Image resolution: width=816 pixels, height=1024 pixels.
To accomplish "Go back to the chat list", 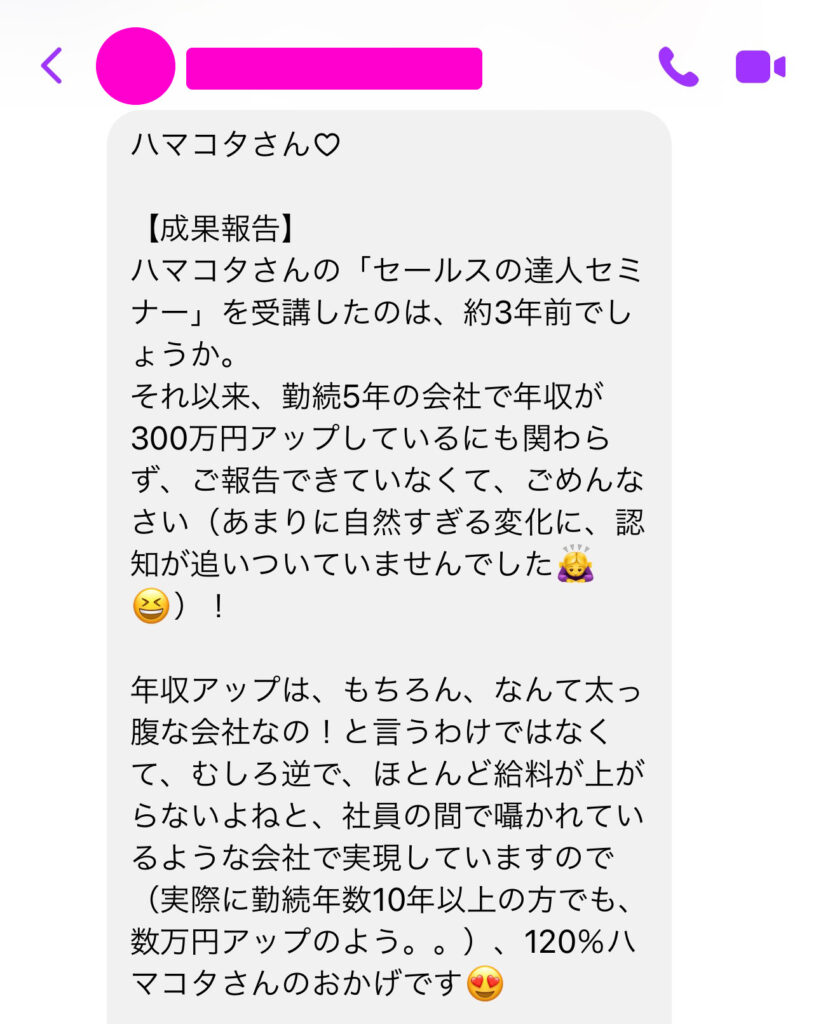I will click(52, 66).
